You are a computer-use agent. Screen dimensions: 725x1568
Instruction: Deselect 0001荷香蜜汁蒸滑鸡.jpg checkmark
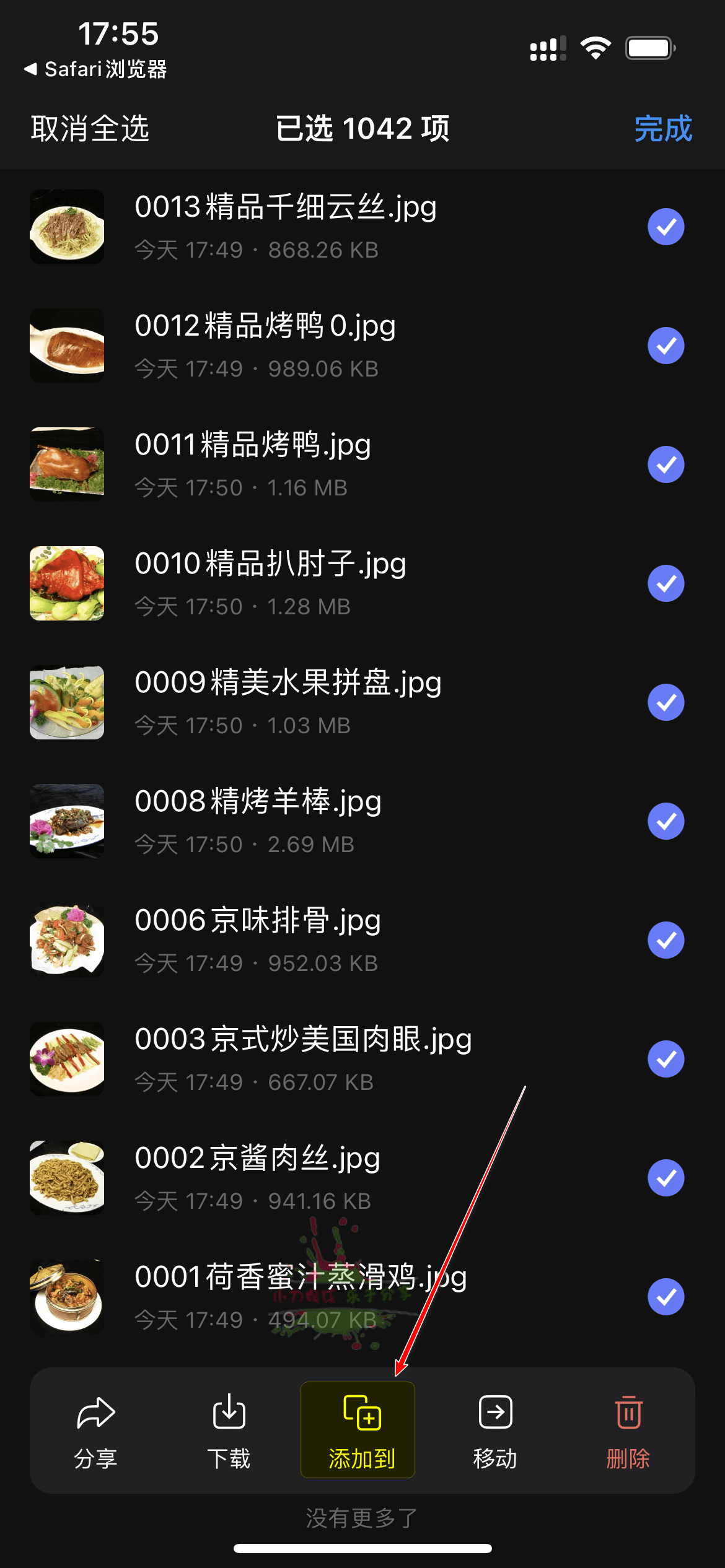point(666,1297)
